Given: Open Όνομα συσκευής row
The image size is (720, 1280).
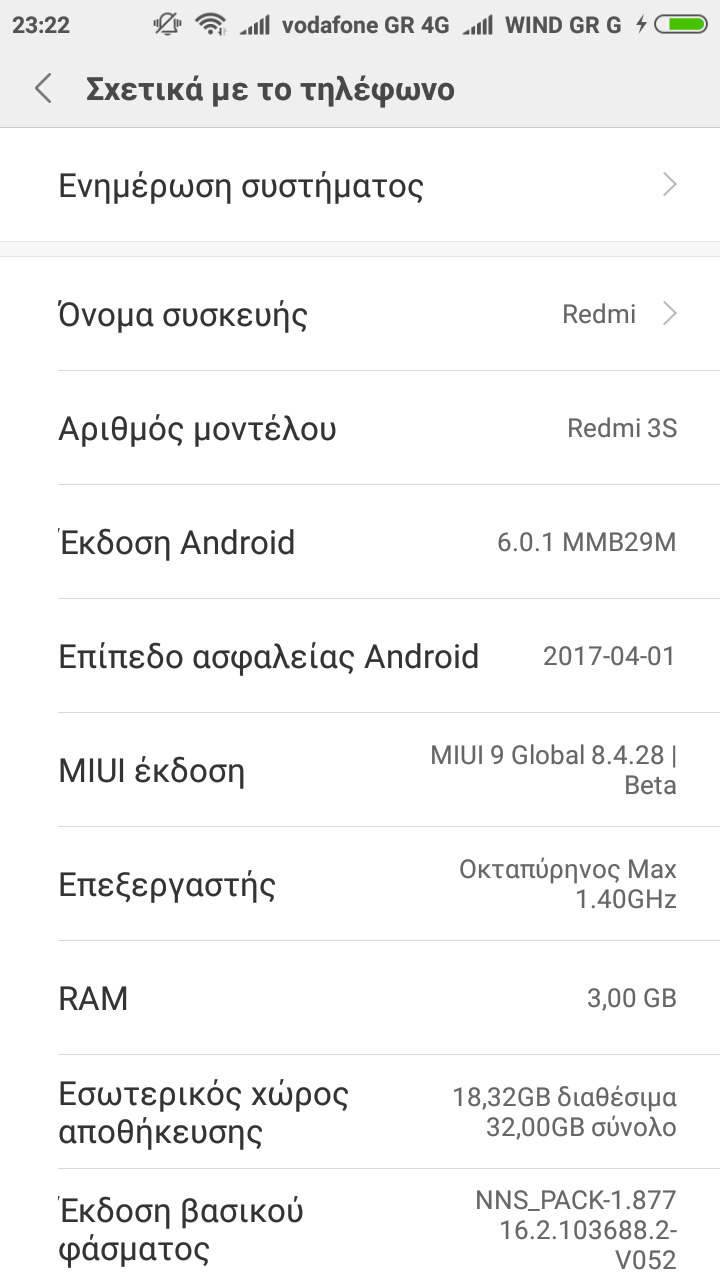Looking at the screenshot, I should [x=360, y=315].
